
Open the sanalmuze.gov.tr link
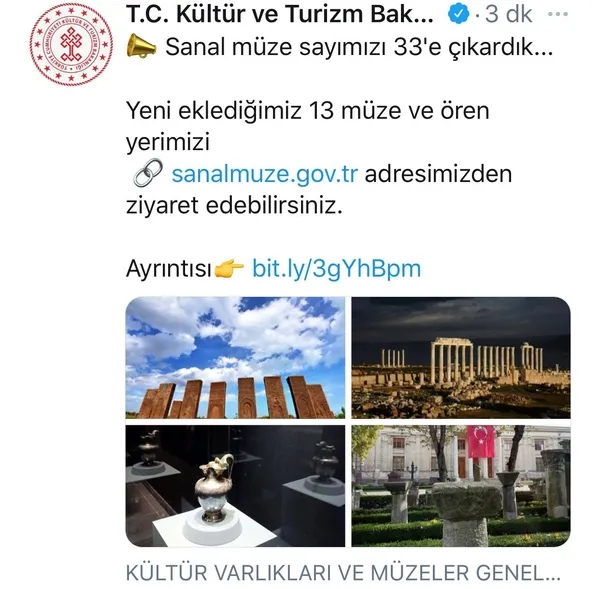[265, 174]
